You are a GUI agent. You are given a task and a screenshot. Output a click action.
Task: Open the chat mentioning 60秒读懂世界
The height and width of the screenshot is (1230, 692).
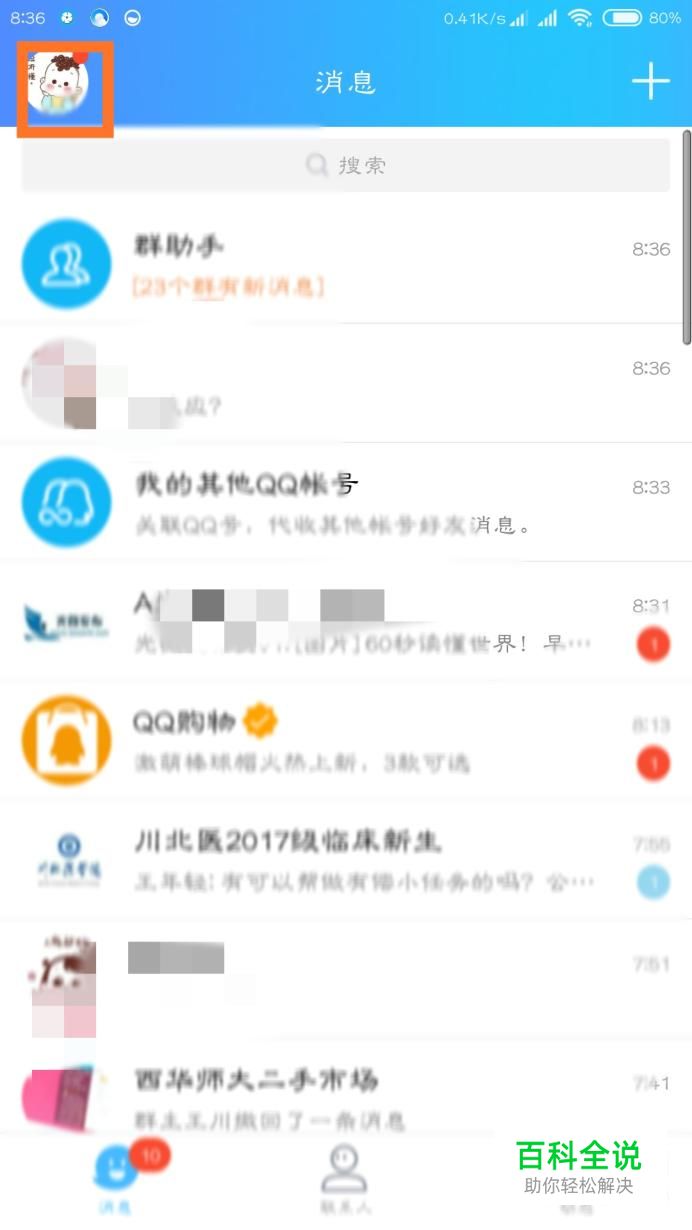click(x=346, y=623)
